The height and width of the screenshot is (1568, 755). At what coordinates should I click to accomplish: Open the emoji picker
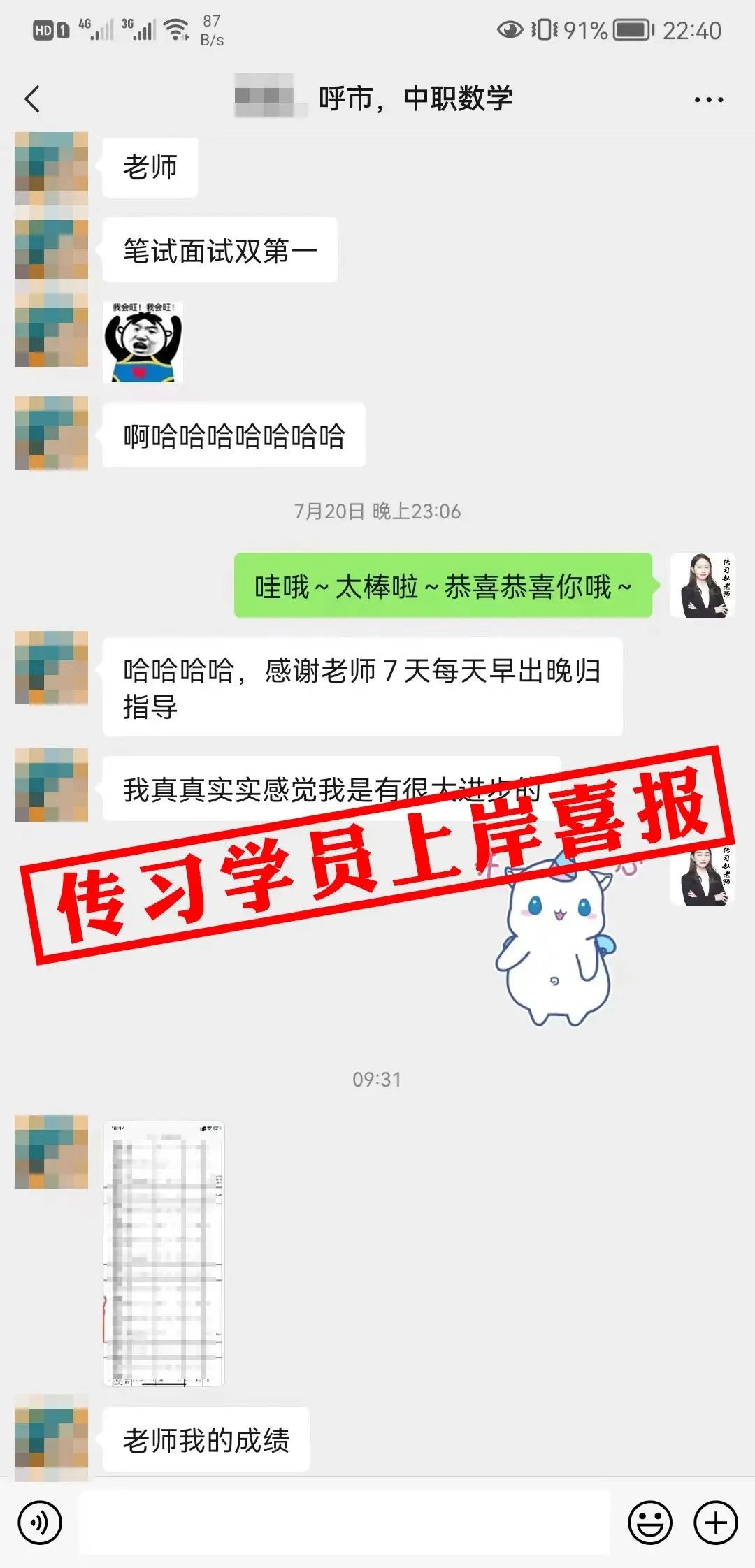(650, 1523)
